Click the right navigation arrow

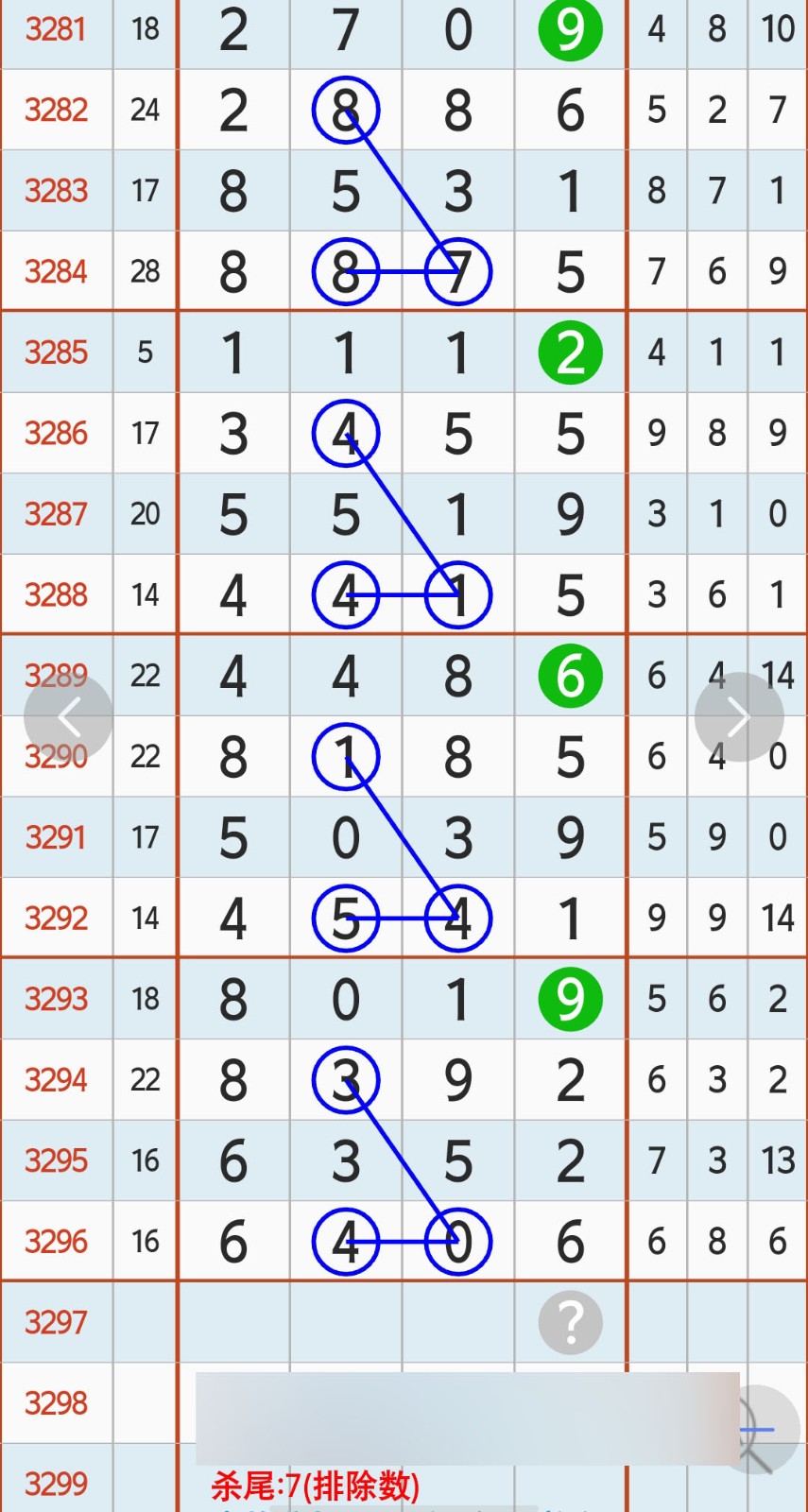point(739,715)
